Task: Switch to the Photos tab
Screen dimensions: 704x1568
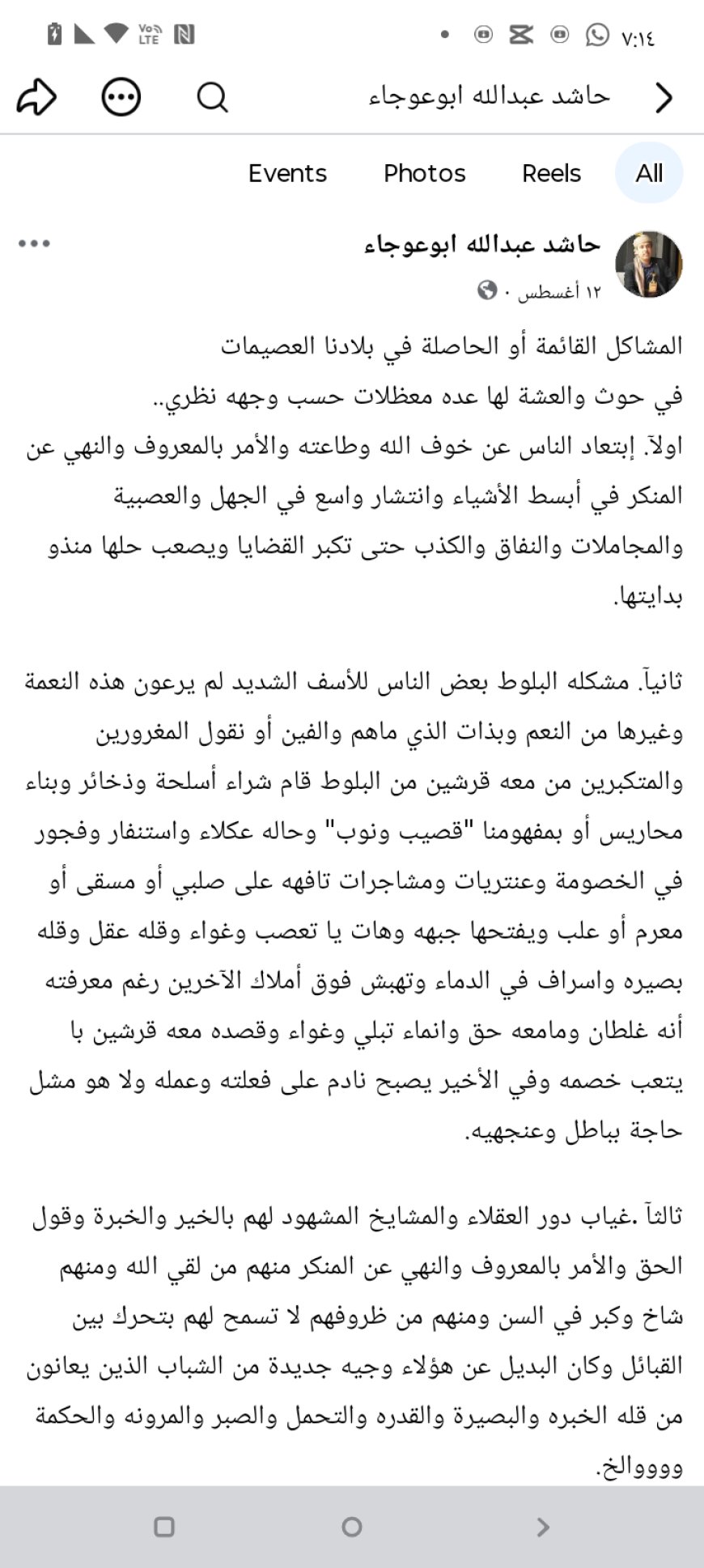Action: pos(425,173)
